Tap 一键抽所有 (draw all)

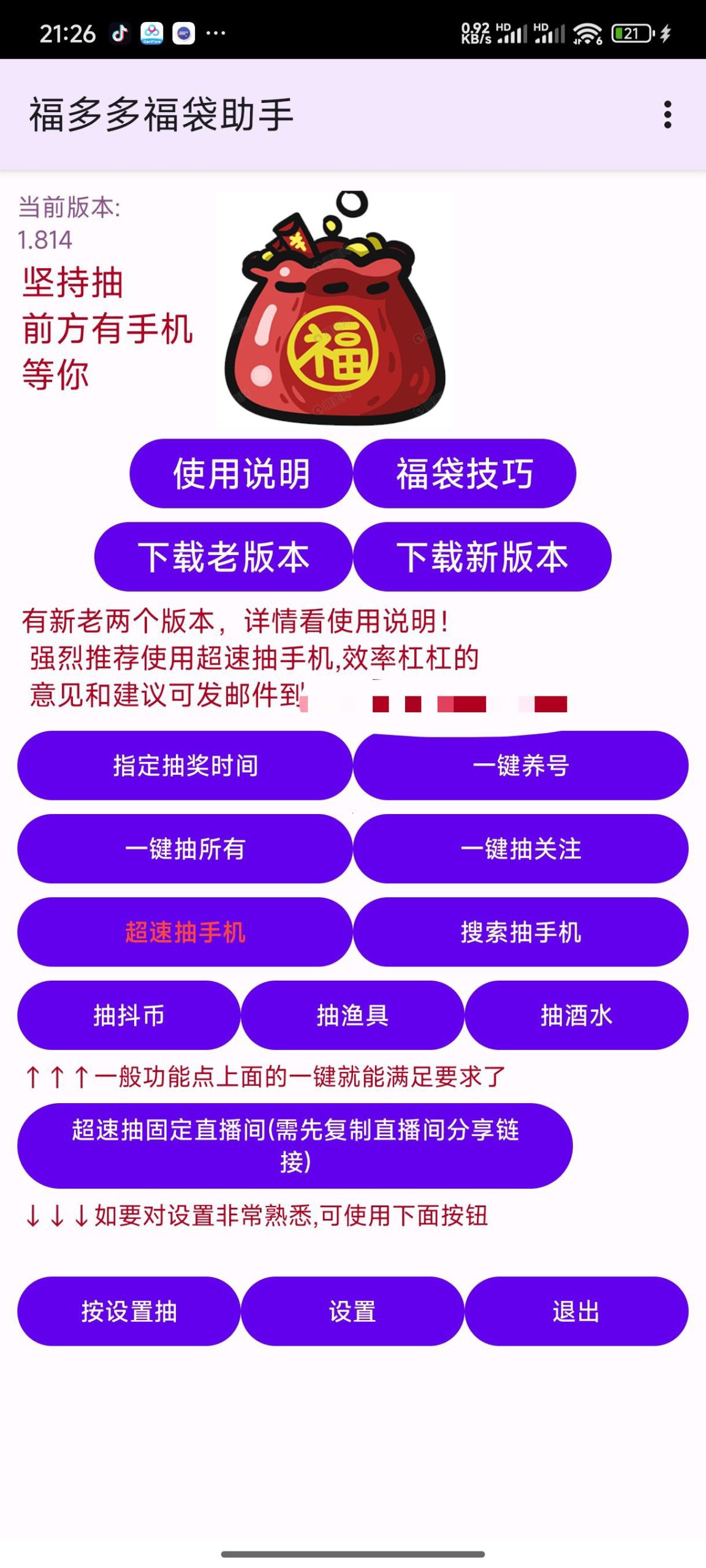point(184,850)
